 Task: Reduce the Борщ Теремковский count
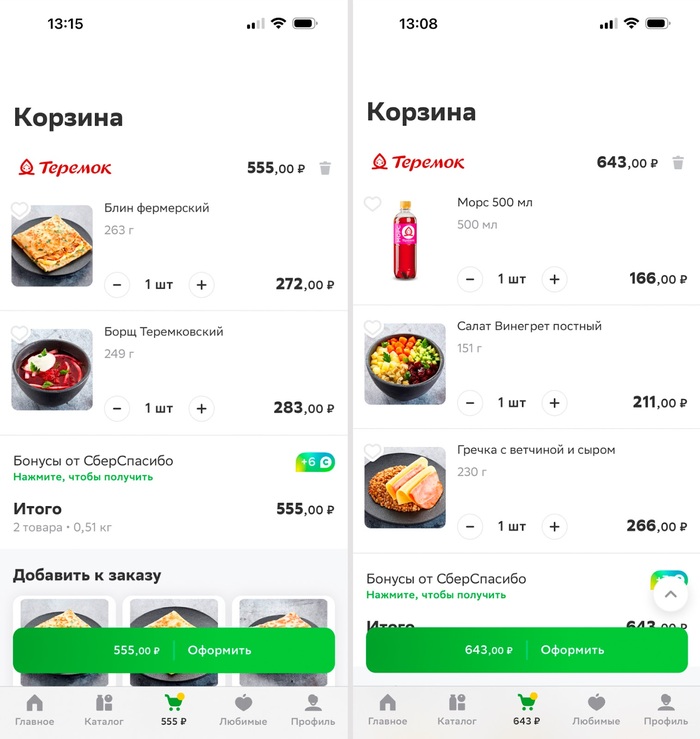click(117, 408)
